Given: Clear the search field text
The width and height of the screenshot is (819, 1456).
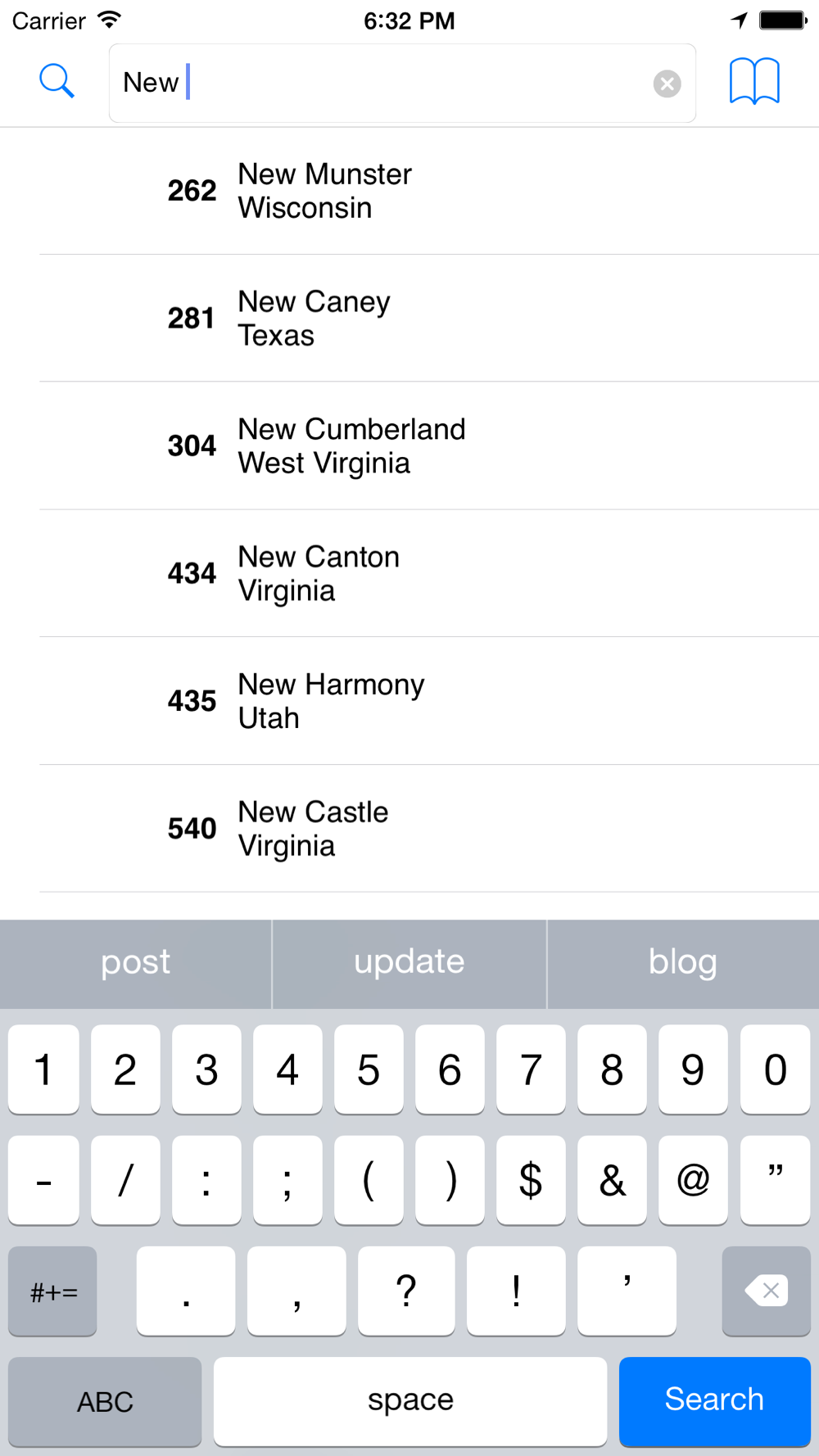Looking at the screenshot, I should pyautogui.click(x=667, y=84).
